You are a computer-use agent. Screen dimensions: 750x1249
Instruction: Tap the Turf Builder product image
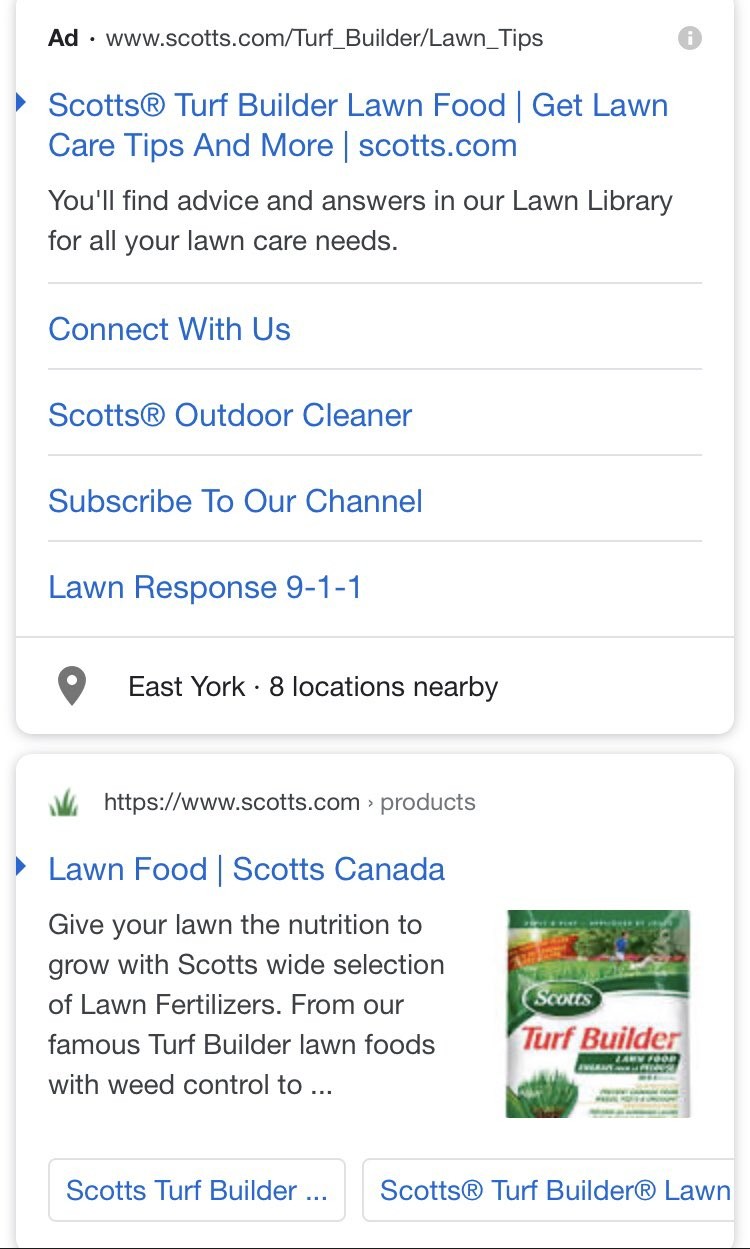click(x=598, y=1013)
